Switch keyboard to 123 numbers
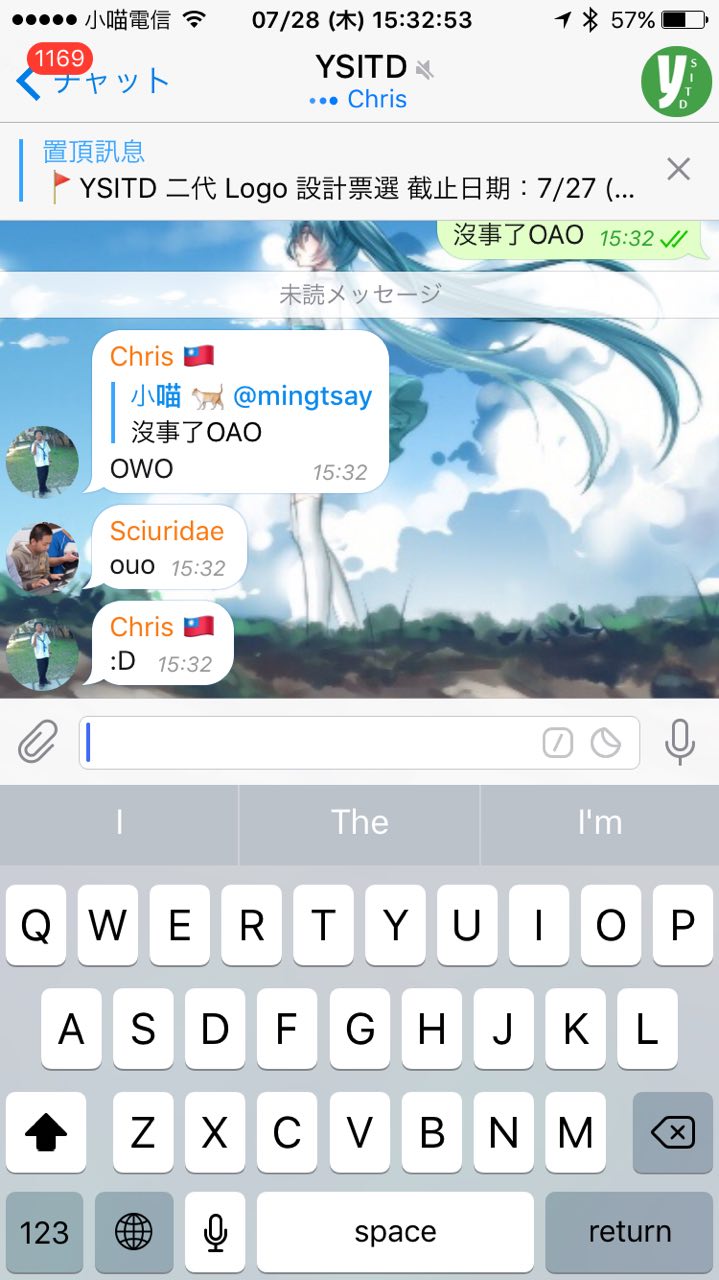The height and width of the screenshot is (1280, 719). [45, 1232]
